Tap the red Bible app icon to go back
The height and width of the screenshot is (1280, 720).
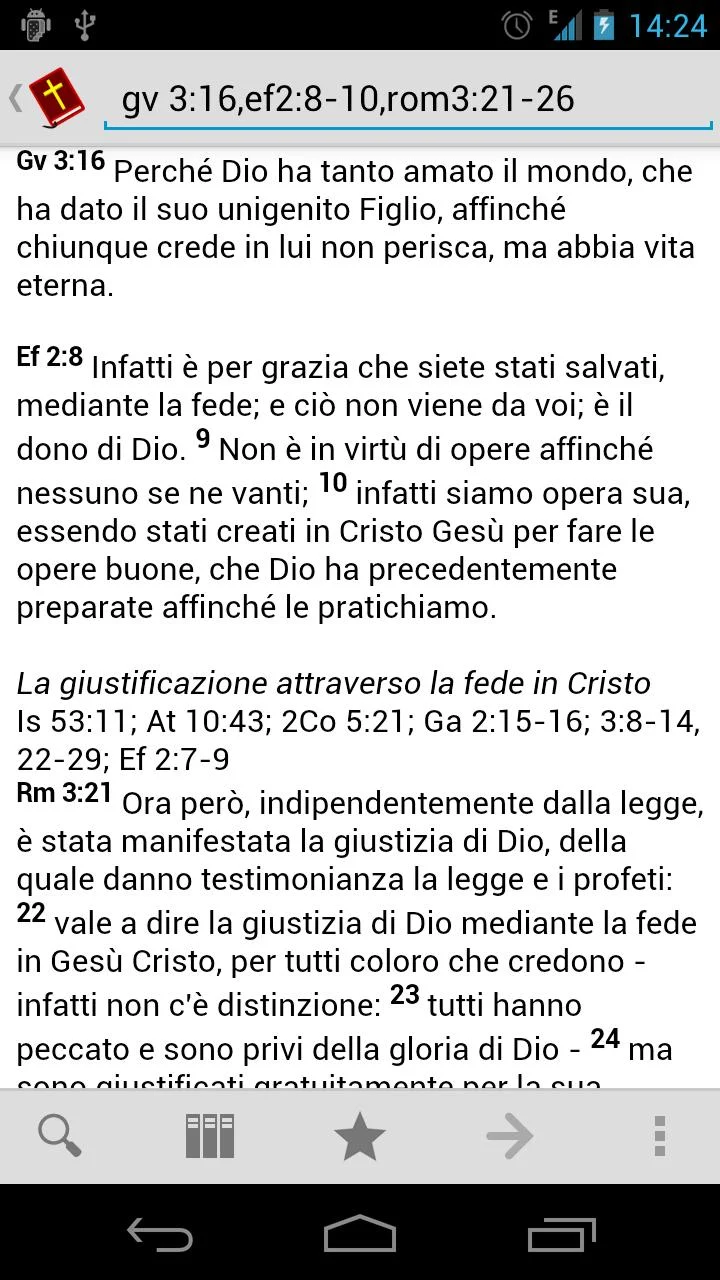click(x=56, y=99)
